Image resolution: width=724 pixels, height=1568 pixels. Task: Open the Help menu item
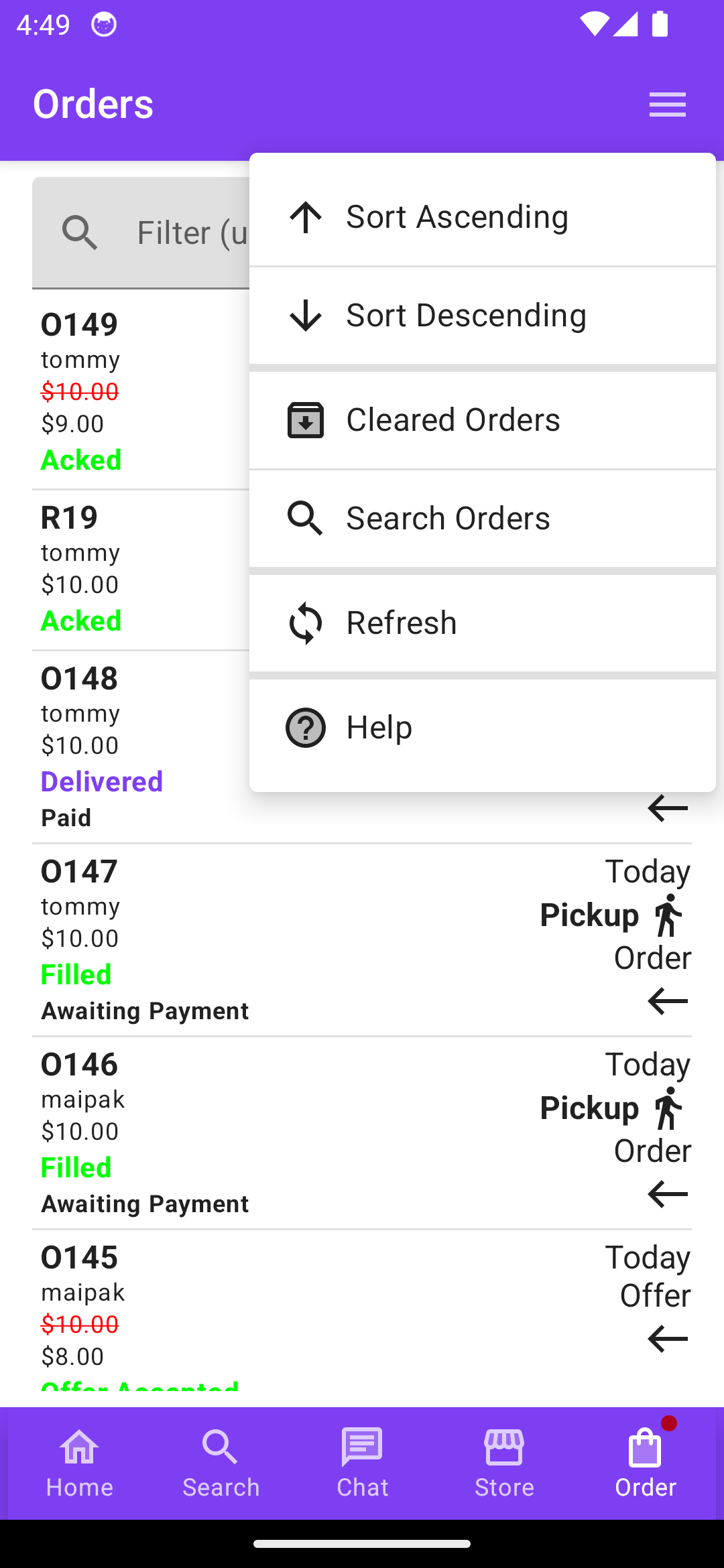tap(483, 728)
